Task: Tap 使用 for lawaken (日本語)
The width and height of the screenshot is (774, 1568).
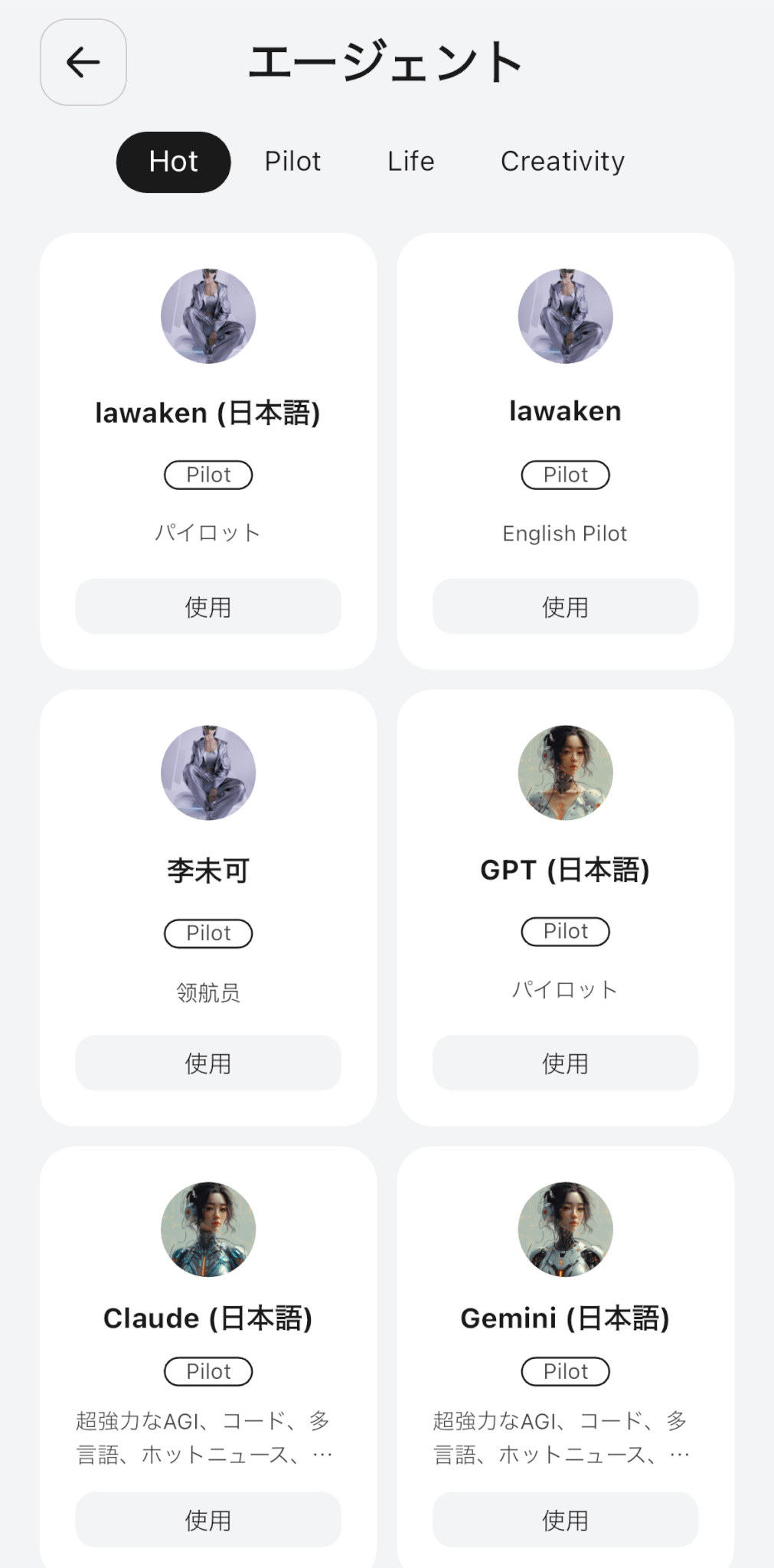Action: tap(207, 606)
